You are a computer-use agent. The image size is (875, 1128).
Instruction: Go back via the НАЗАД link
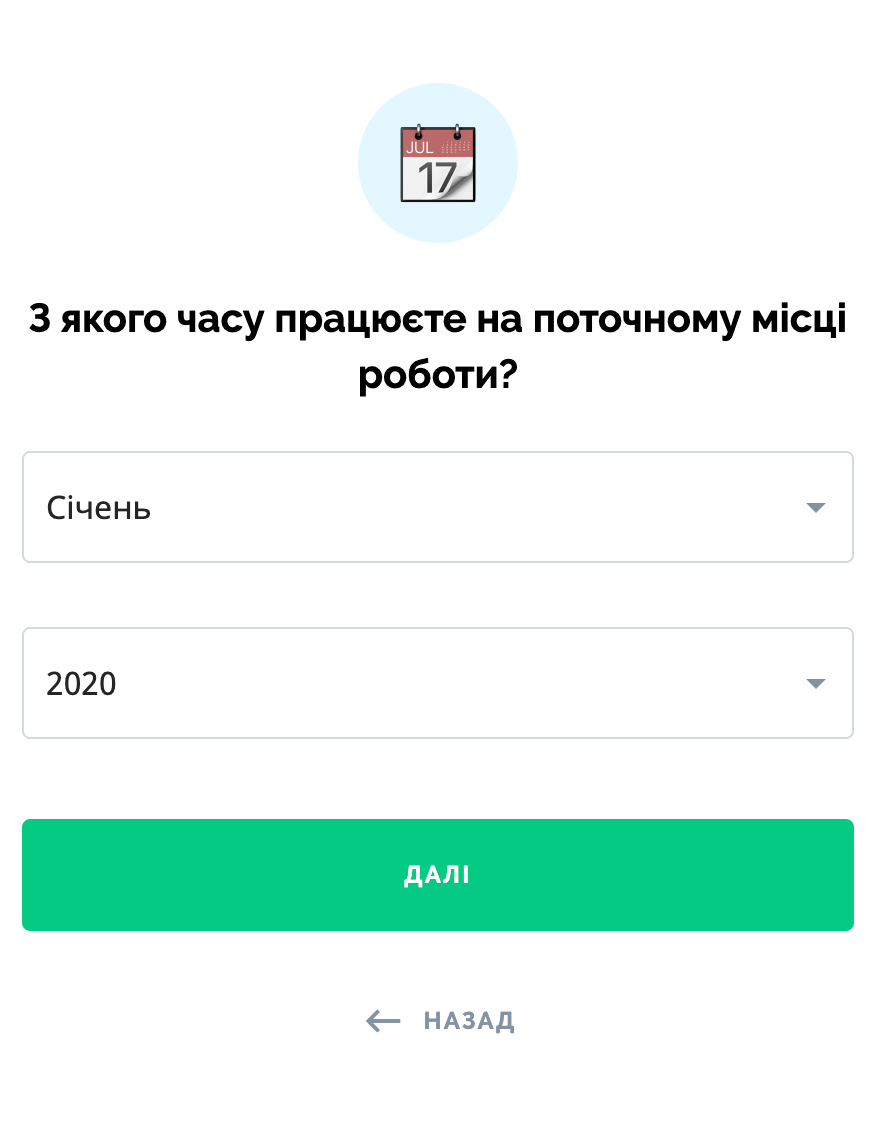pyautogui.click(x=441, y=1021)
